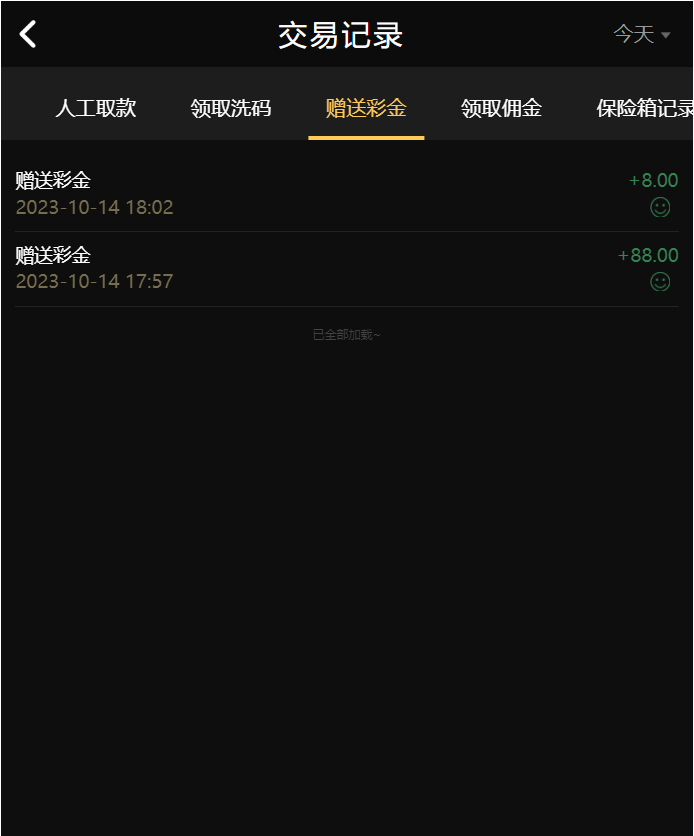Open the 今天 date filter dropdown
The height and width of the screenshot is (836, 694).
[x=641, y=35]
